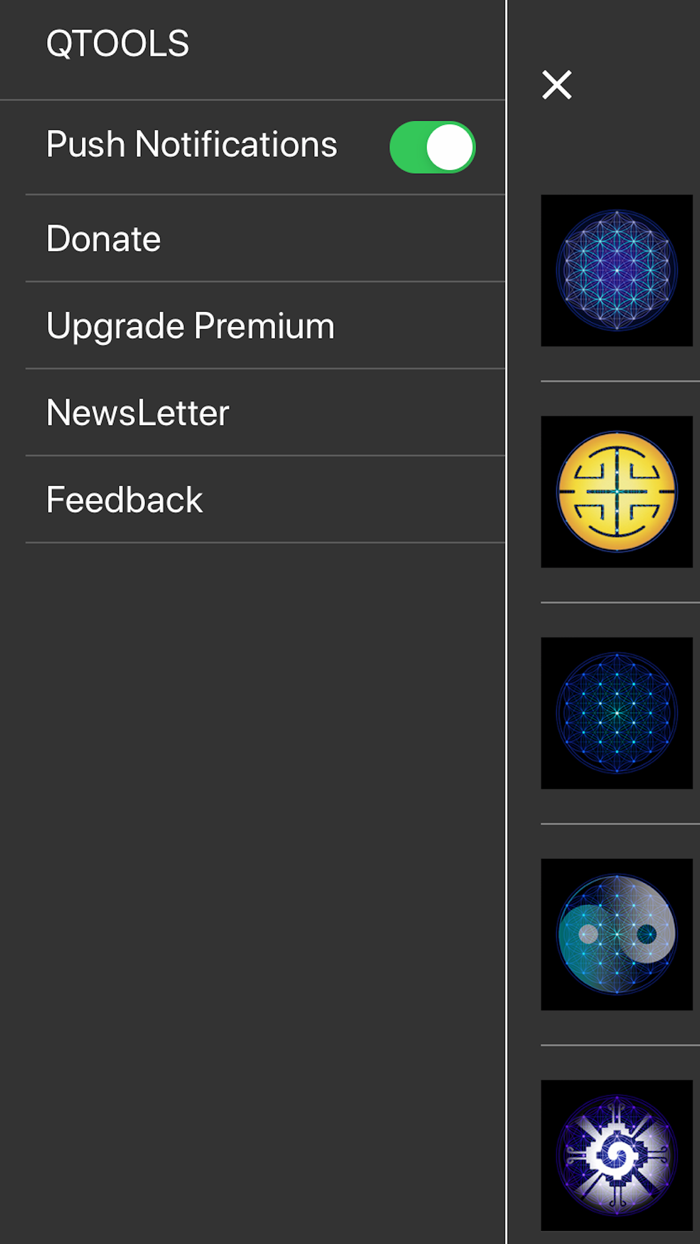
Task: Open the purple flower of life tile
Action: 616,270
